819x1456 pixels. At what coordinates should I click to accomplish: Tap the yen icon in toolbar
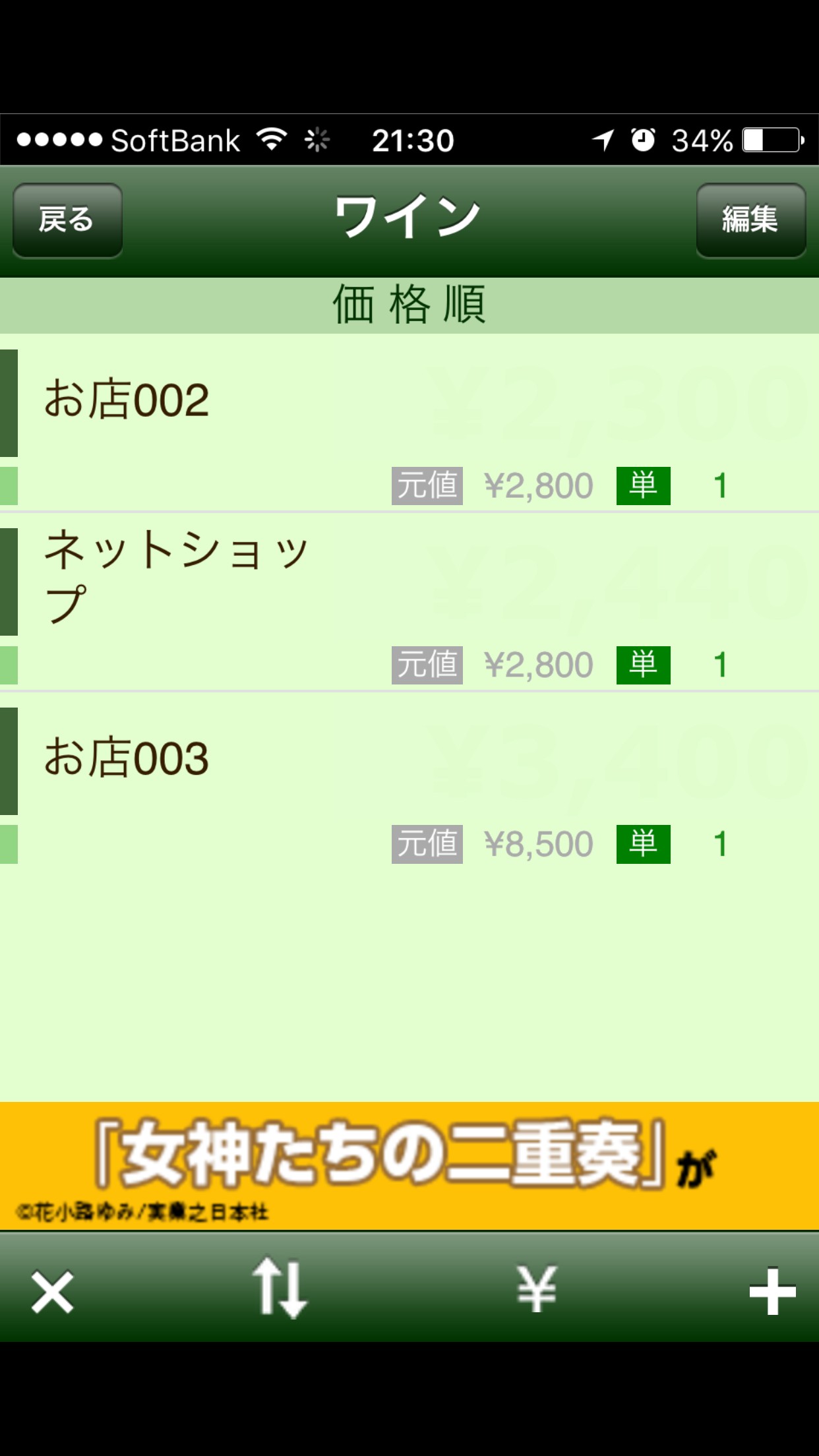537,1289
